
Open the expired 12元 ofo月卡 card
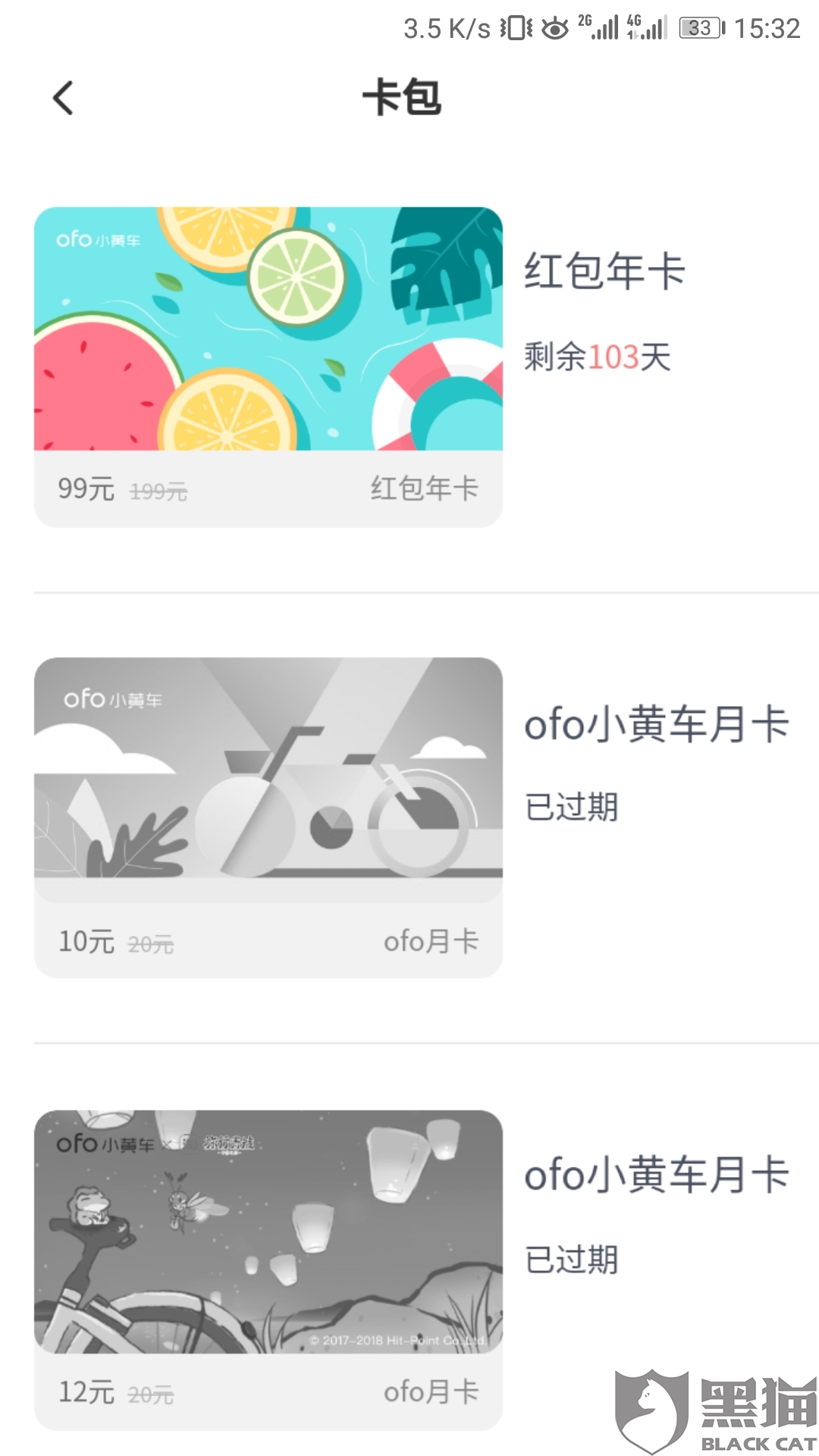(x=268, y=1270)
